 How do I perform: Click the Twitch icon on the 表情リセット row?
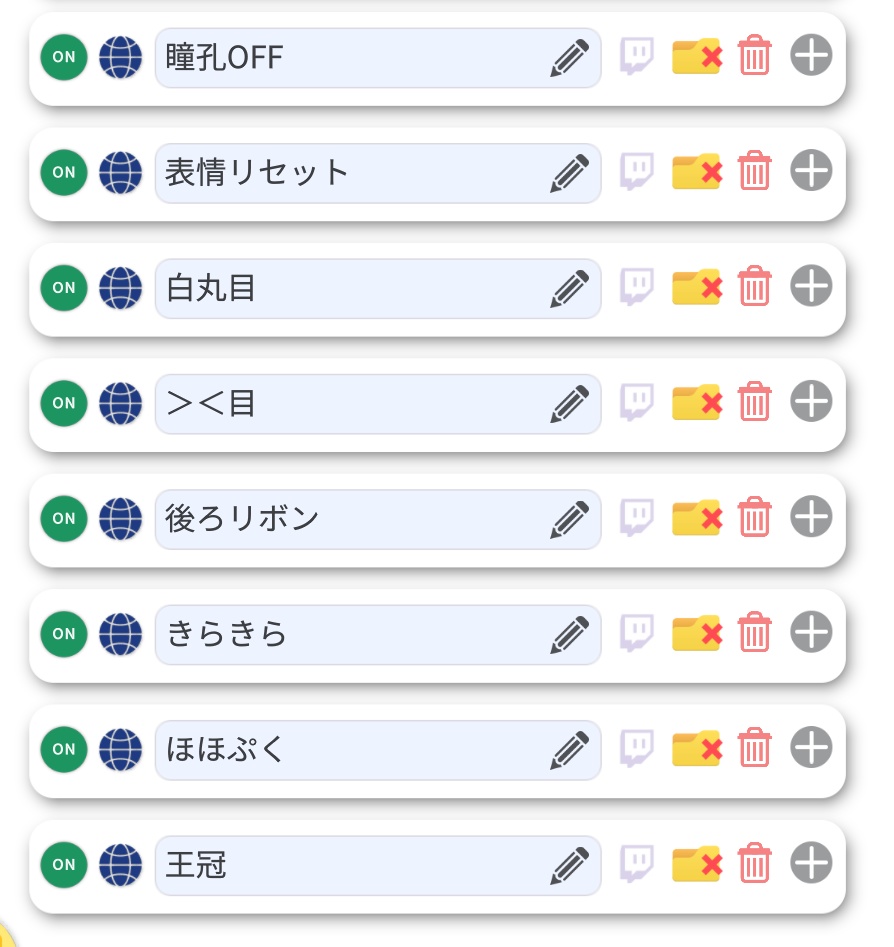tap(637, 172)
